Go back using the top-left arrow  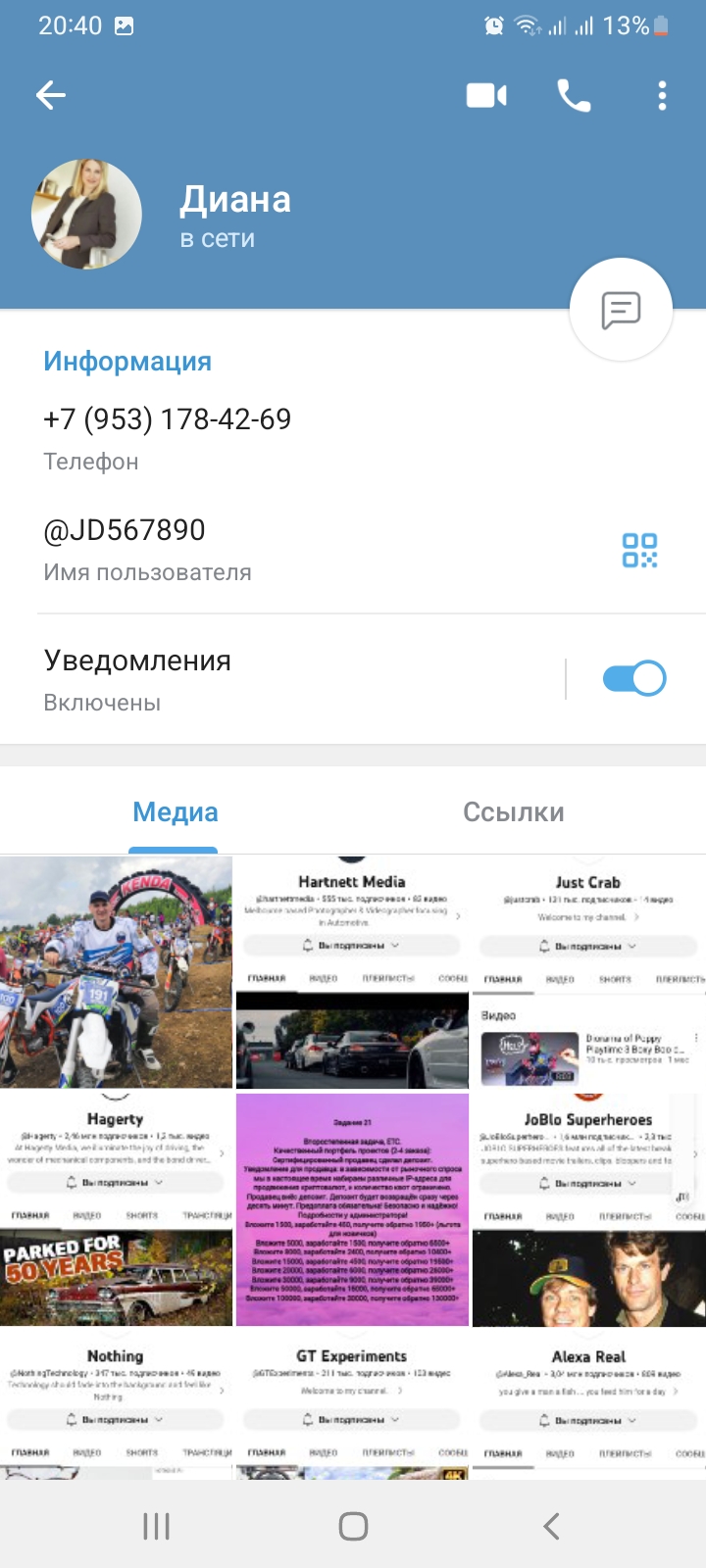coord(50,95)
